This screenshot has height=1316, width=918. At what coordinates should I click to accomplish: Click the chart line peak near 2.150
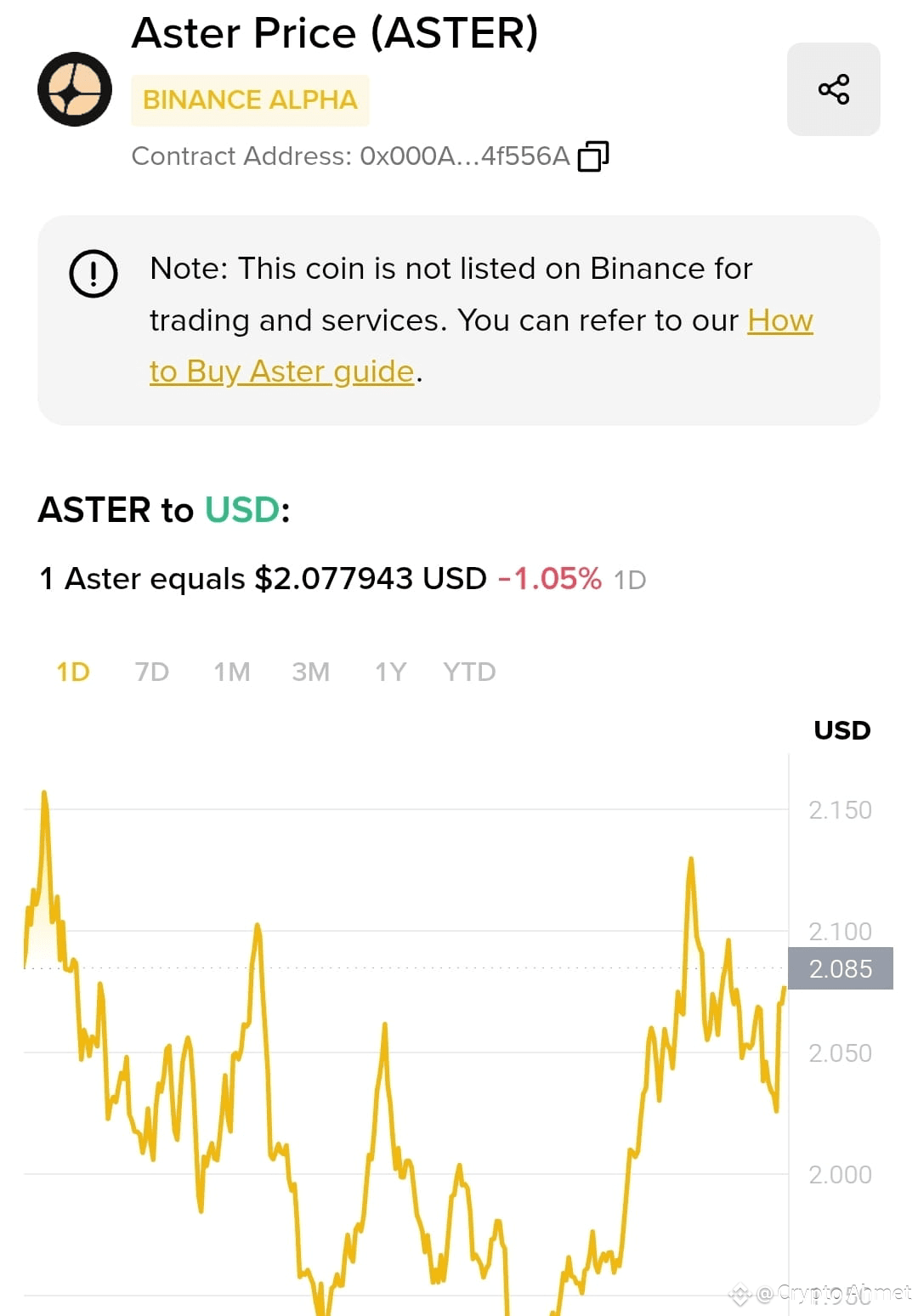44,792
